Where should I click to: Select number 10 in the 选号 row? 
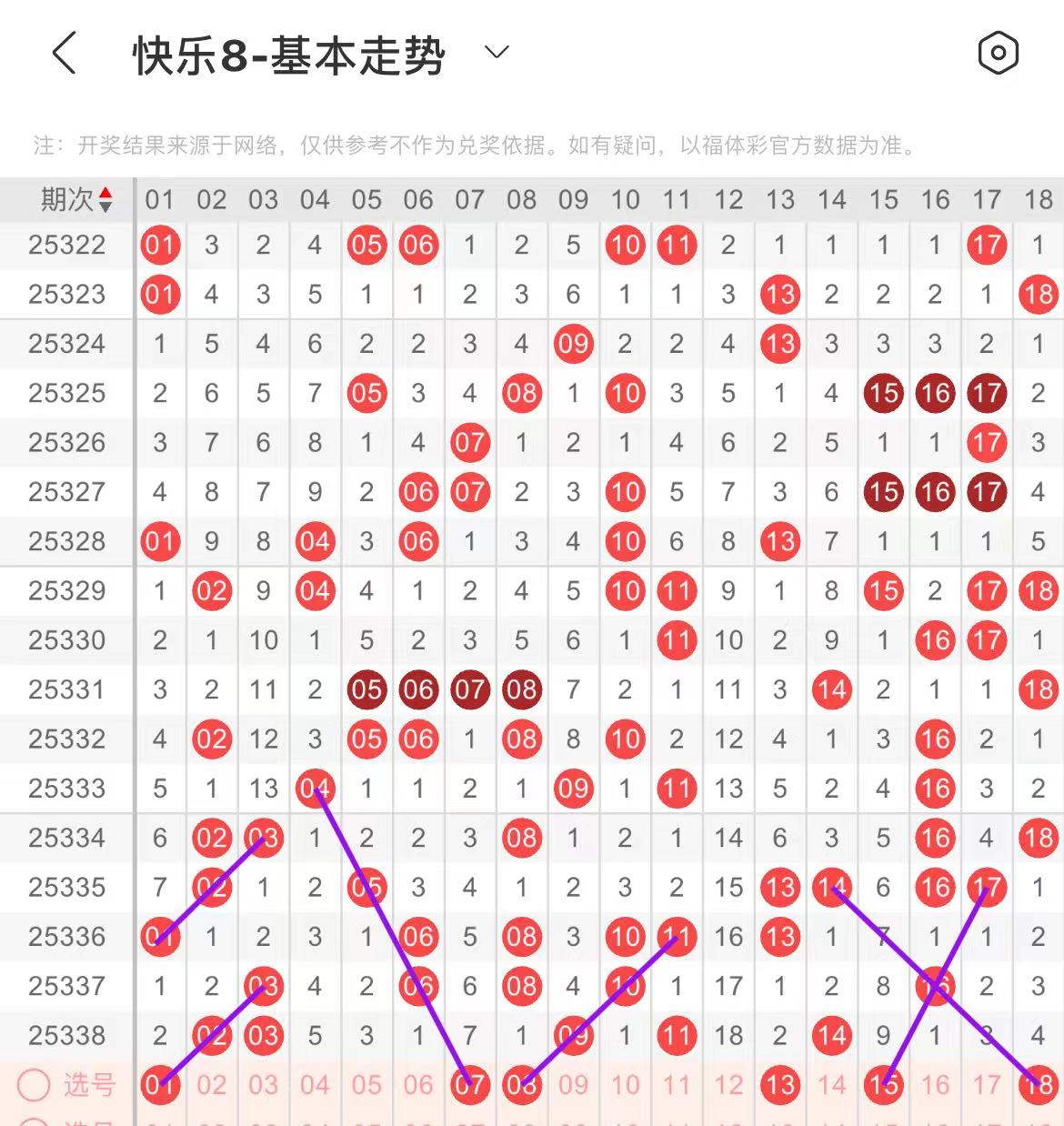pyautogui.click(x=625, y=1084)
